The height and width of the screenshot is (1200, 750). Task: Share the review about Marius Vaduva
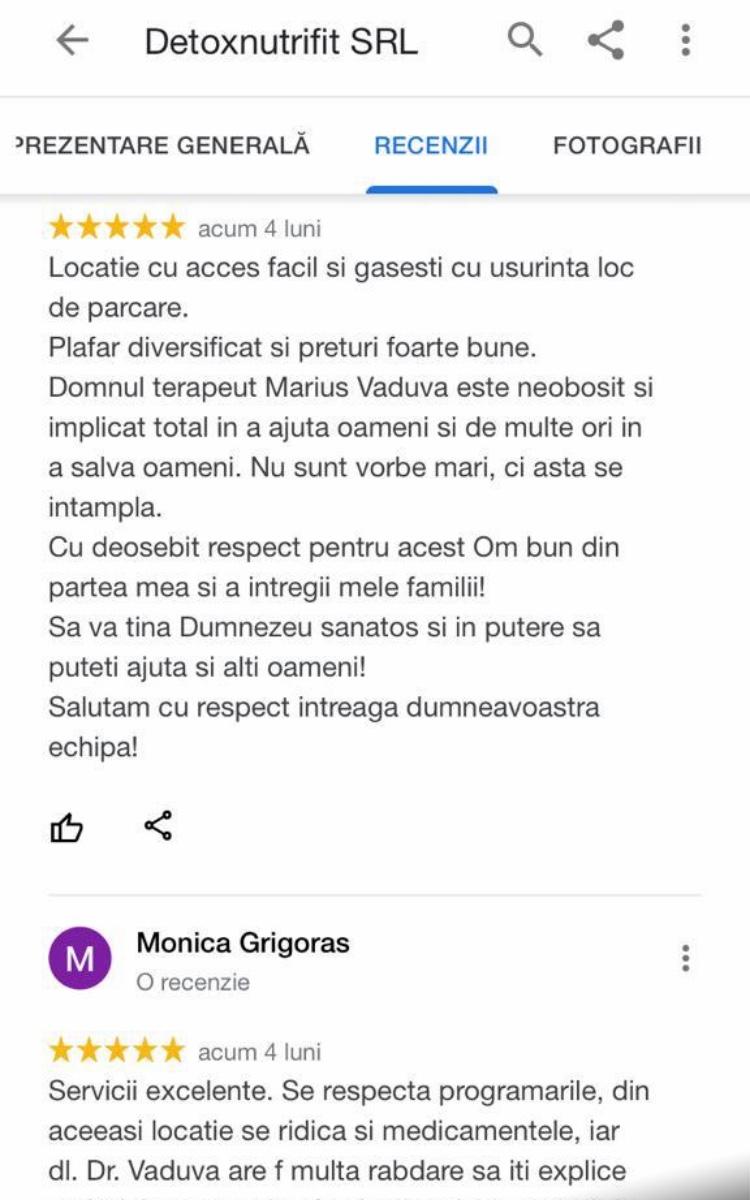click(158, 826)
